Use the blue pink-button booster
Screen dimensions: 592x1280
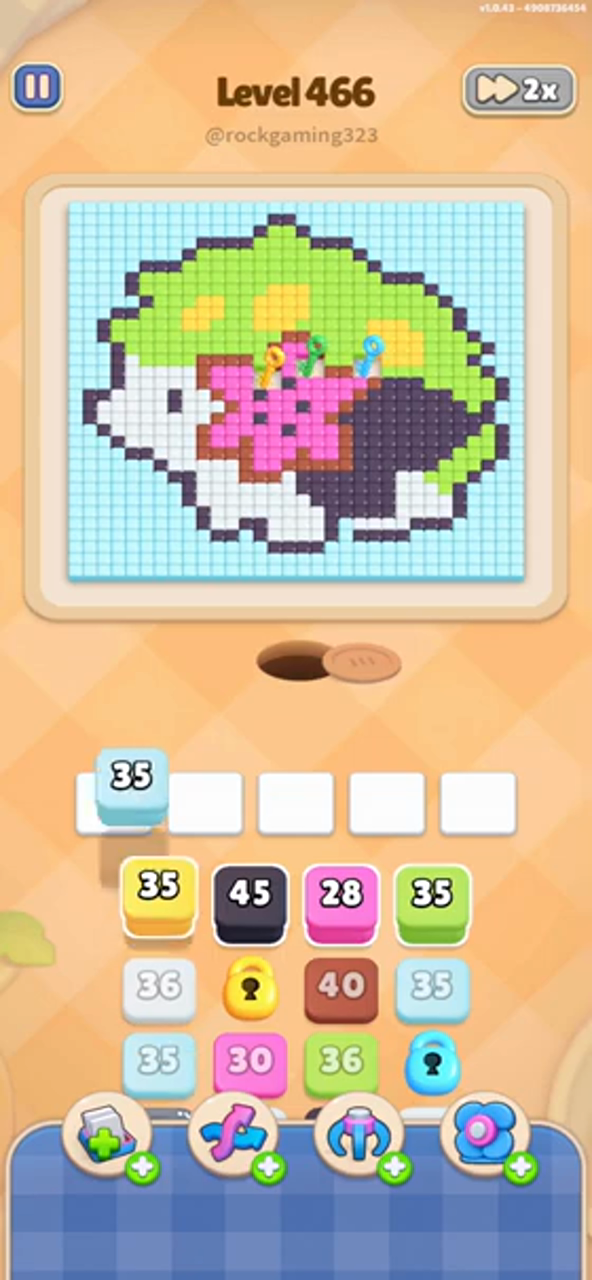point(486,1136)
